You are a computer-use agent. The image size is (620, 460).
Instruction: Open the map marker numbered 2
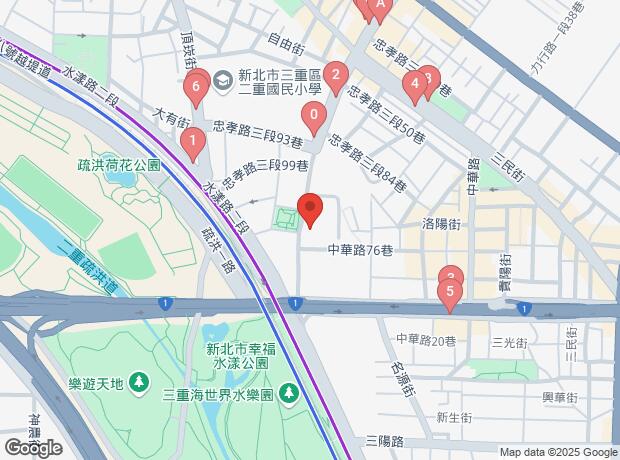coord(337,75)
